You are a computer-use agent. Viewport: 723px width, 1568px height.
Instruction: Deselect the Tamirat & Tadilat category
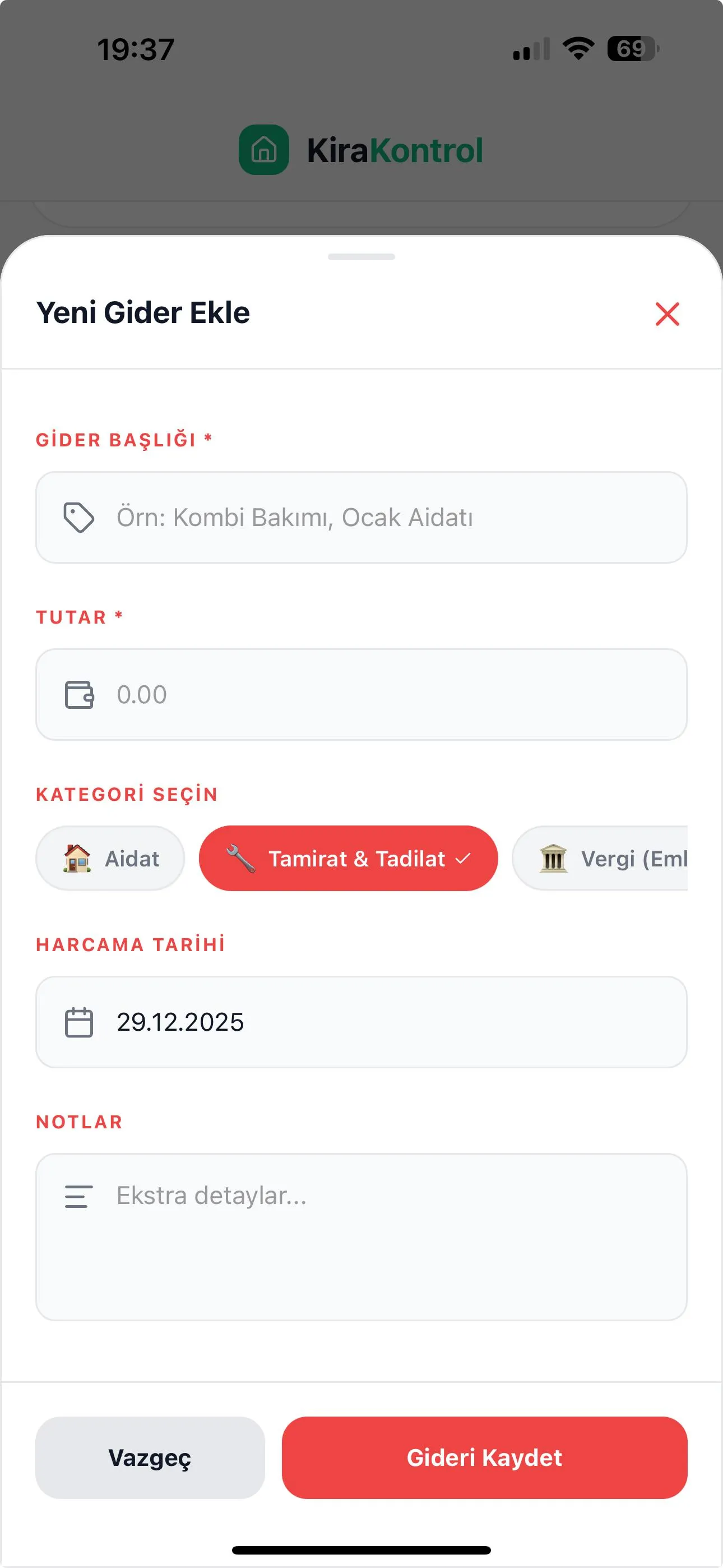[x=348, y=858]
